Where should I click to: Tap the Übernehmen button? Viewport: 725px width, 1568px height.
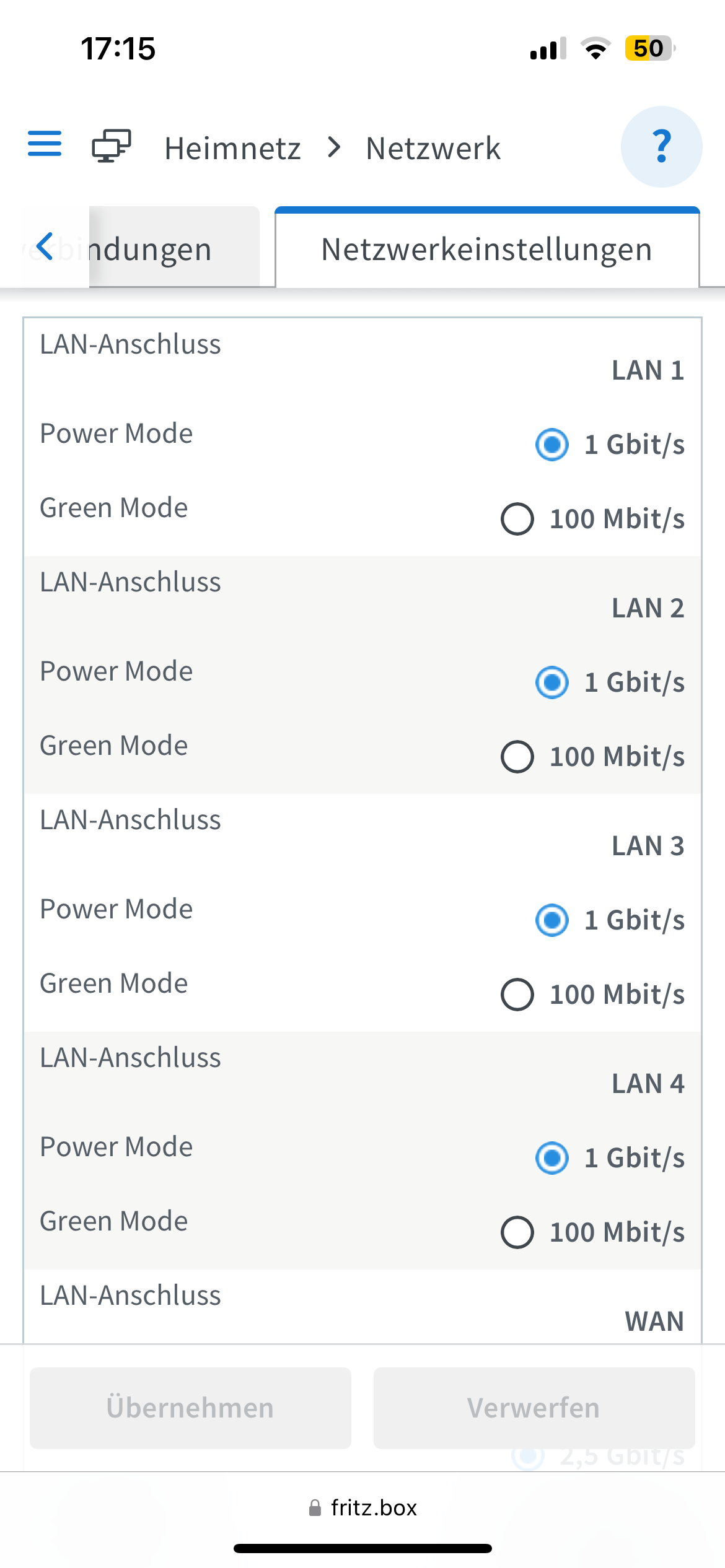[190, 1408]
